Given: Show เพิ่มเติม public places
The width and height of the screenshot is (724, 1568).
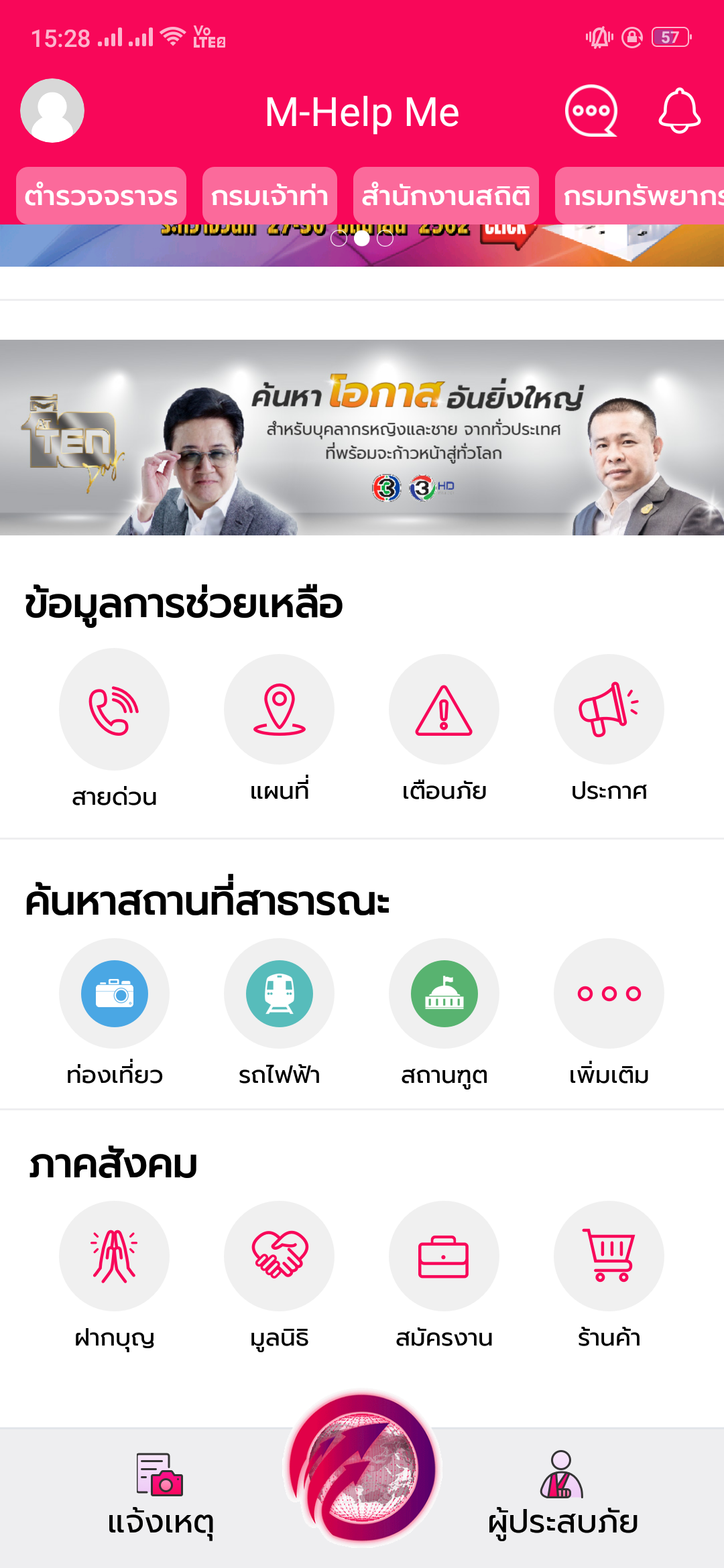Looking at the screenshot, I should pos(609,994).
